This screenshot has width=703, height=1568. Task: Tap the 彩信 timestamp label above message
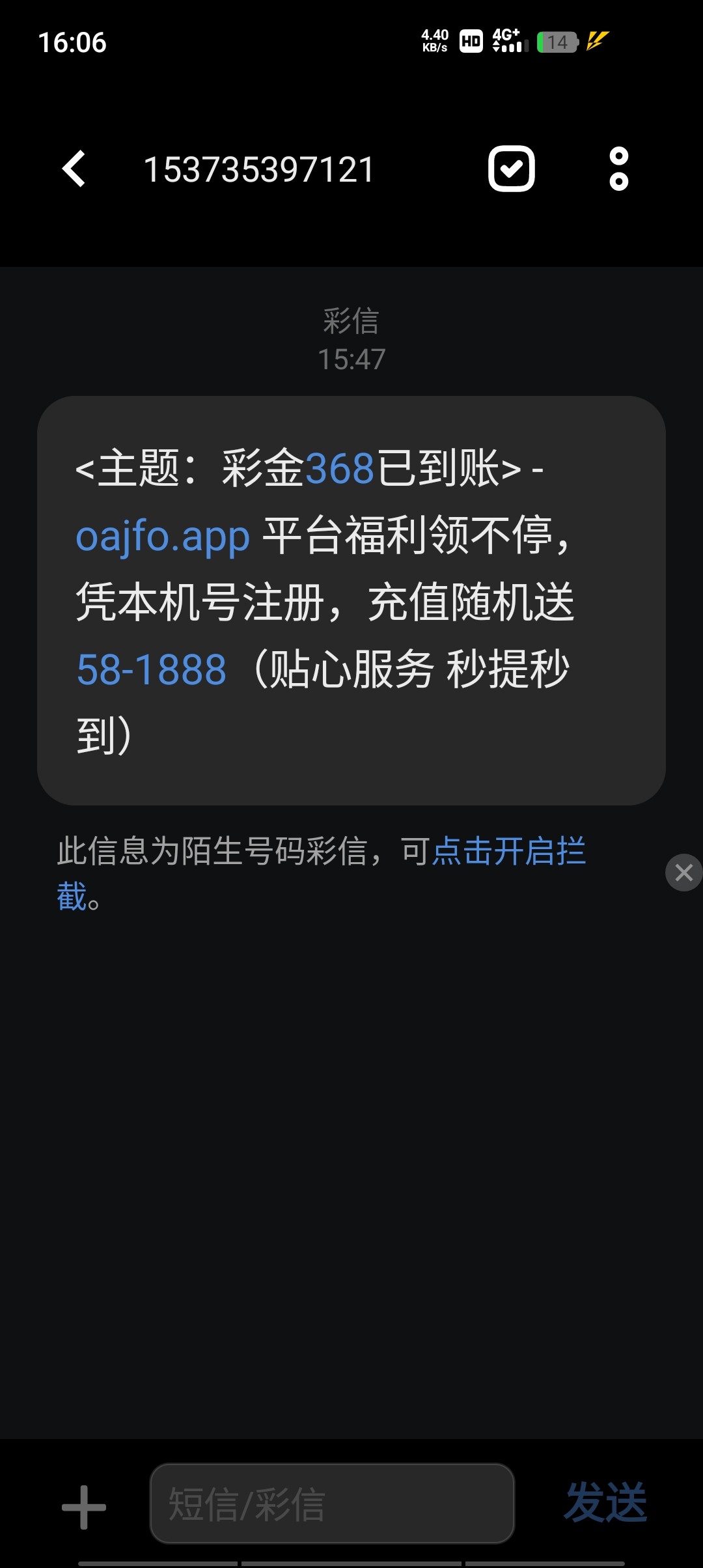click(x=351, y=320)
